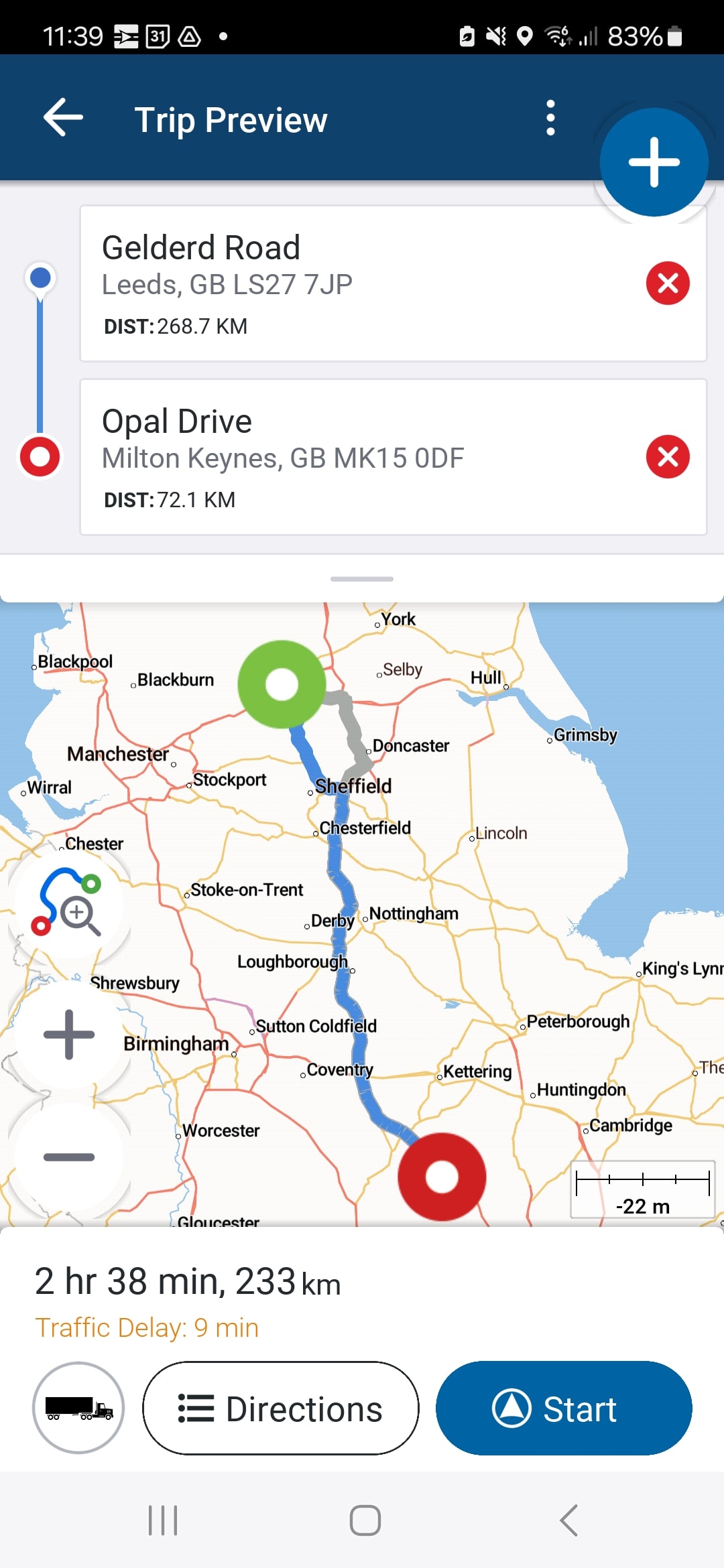Add a new stop with plus button
Image resolution: width=724 pixels, height=1568 pixels.
[x=654, y=162]
